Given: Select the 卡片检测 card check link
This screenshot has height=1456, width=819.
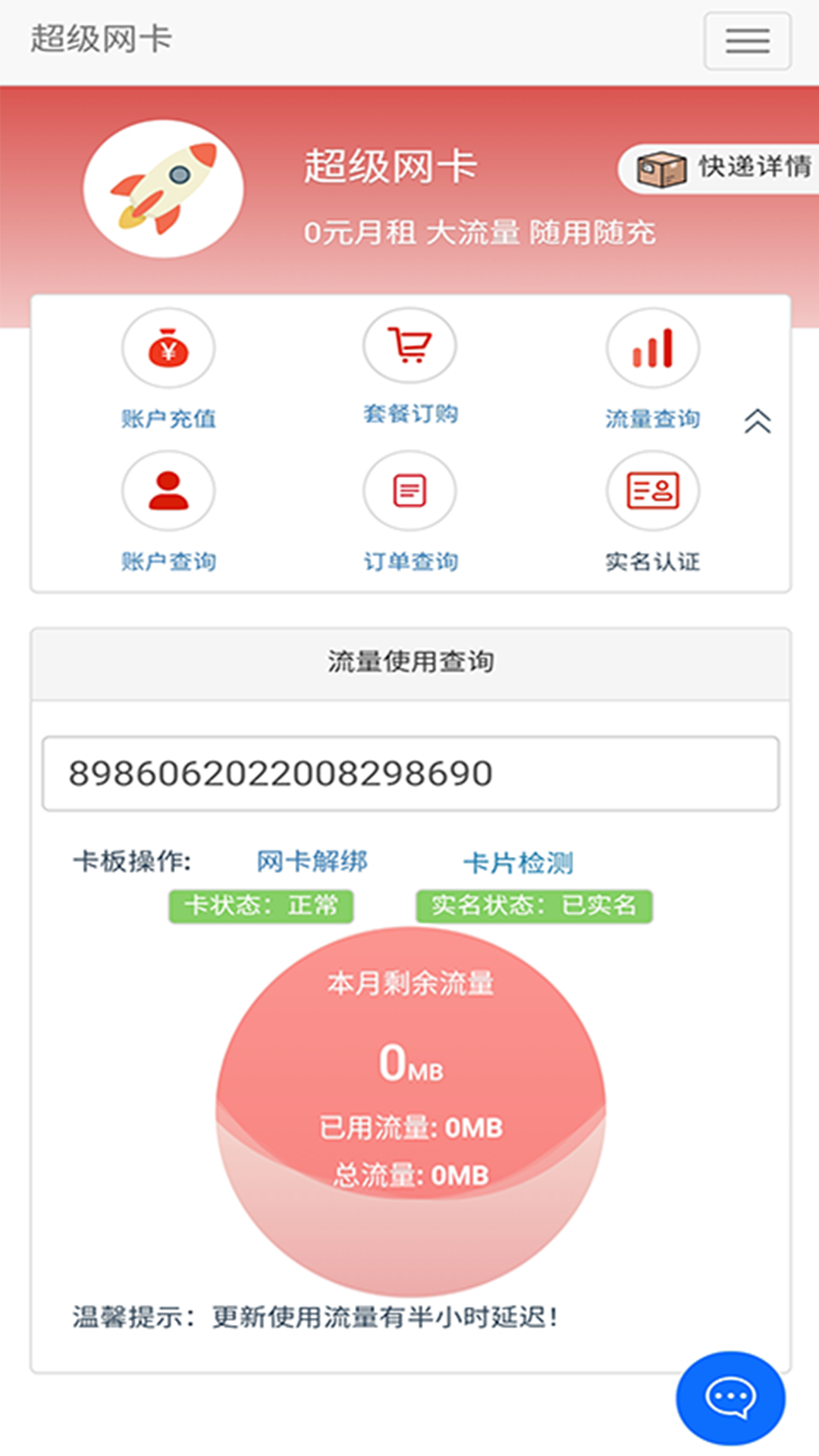Looking at the screenshot, I should (x=518, y=863).
